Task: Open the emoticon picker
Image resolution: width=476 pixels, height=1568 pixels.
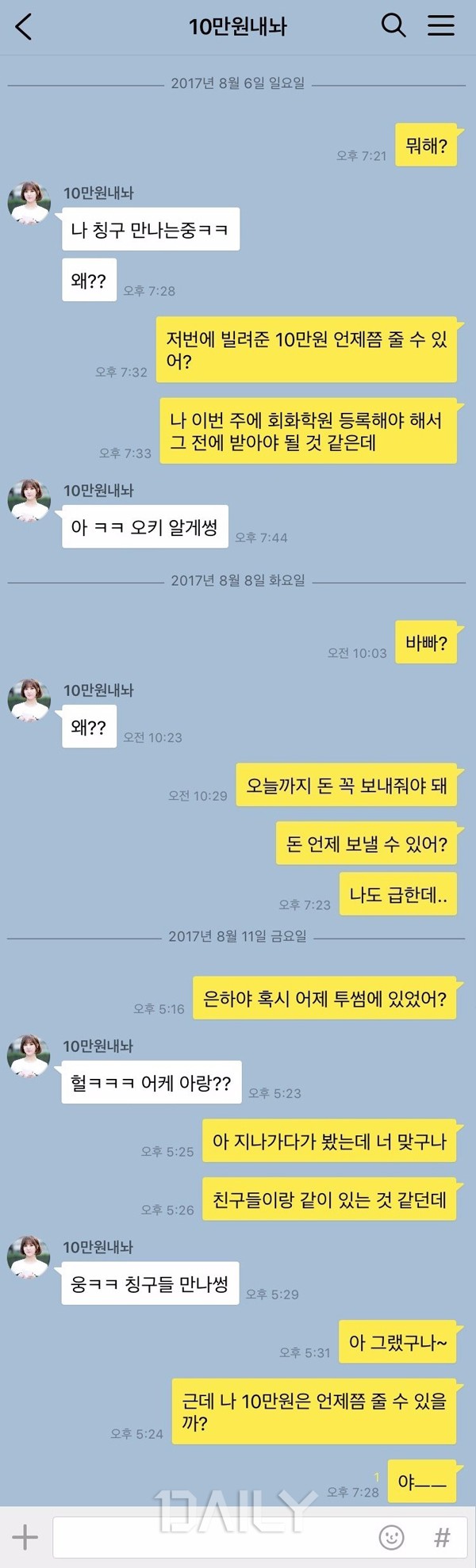Action: pos(391,1538)
